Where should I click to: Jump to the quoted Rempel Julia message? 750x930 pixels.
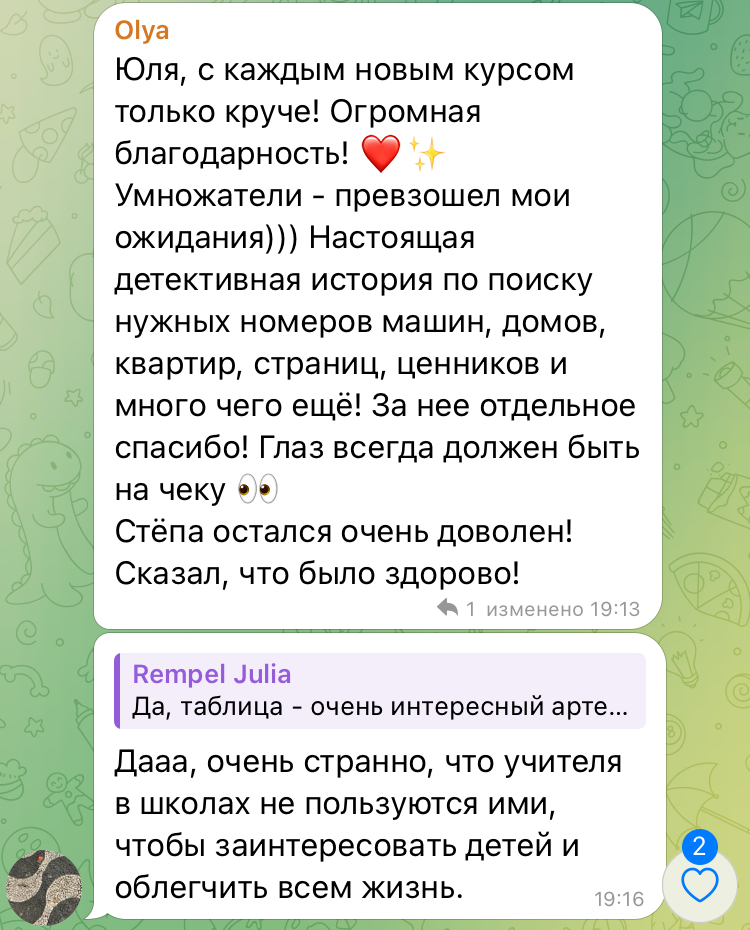pos(380,691)
